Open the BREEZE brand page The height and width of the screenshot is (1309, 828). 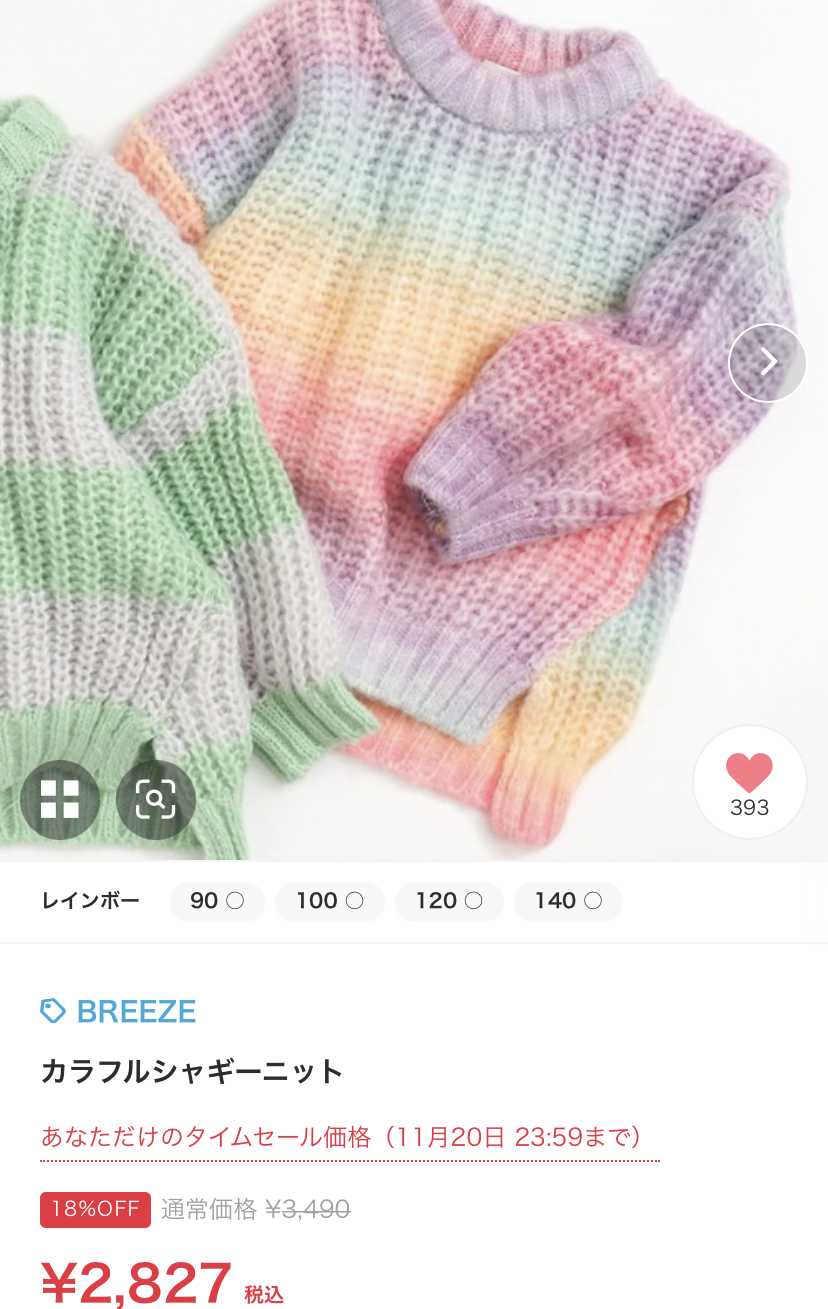pyautogui.click(x=118, y=1011)
